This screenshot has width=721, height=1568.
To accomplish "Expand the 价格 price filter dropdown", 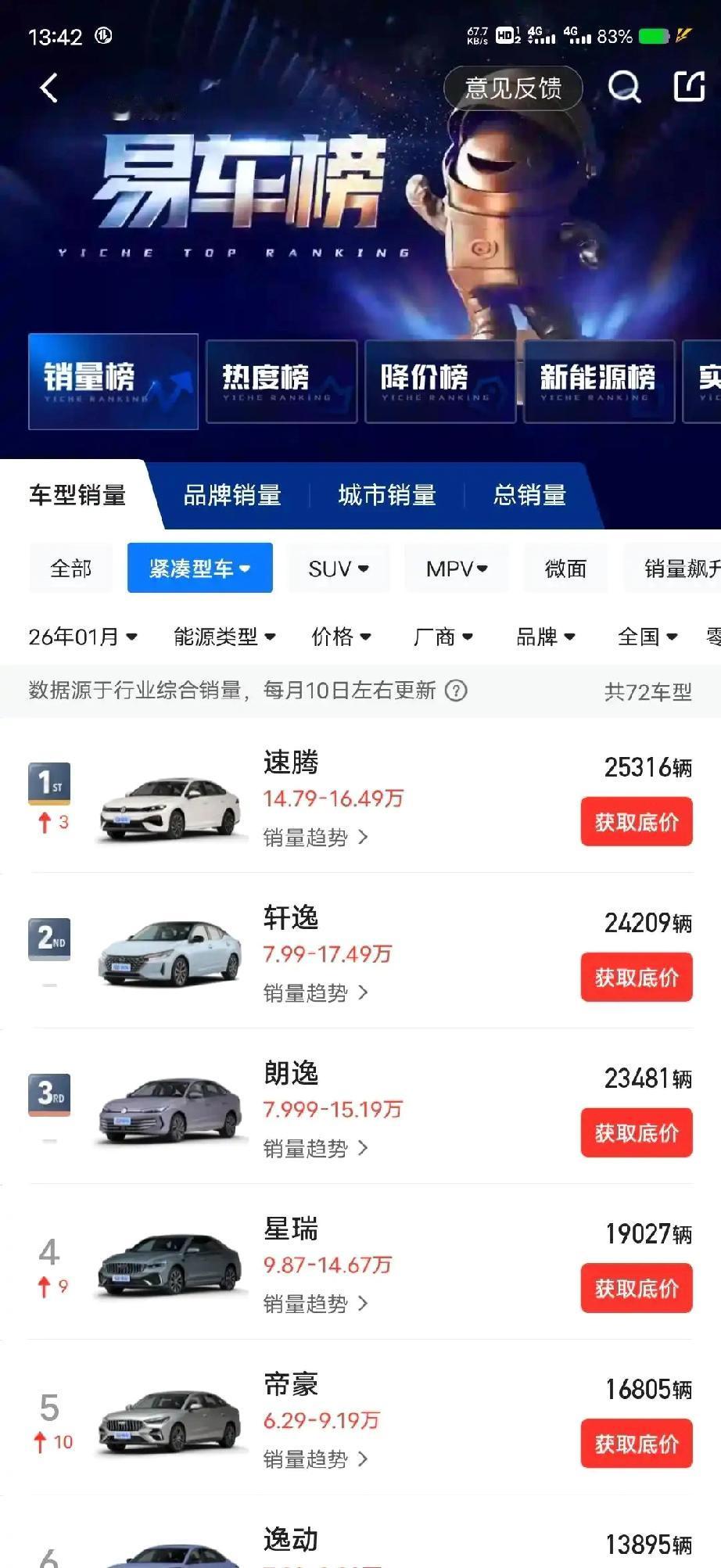I will pos(343,637).
